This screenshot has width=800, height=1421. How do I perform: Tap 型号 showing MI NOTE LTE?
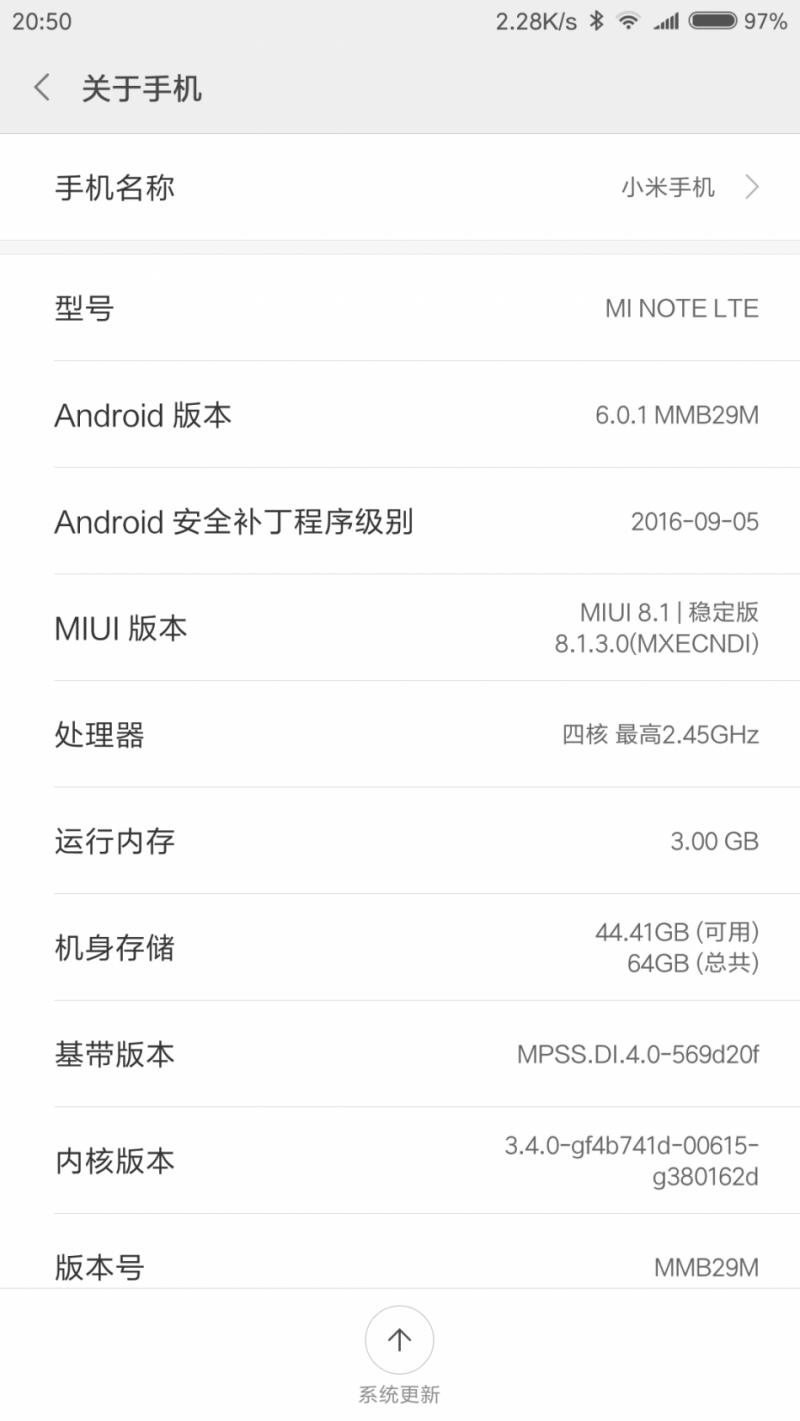coord(400,309)
